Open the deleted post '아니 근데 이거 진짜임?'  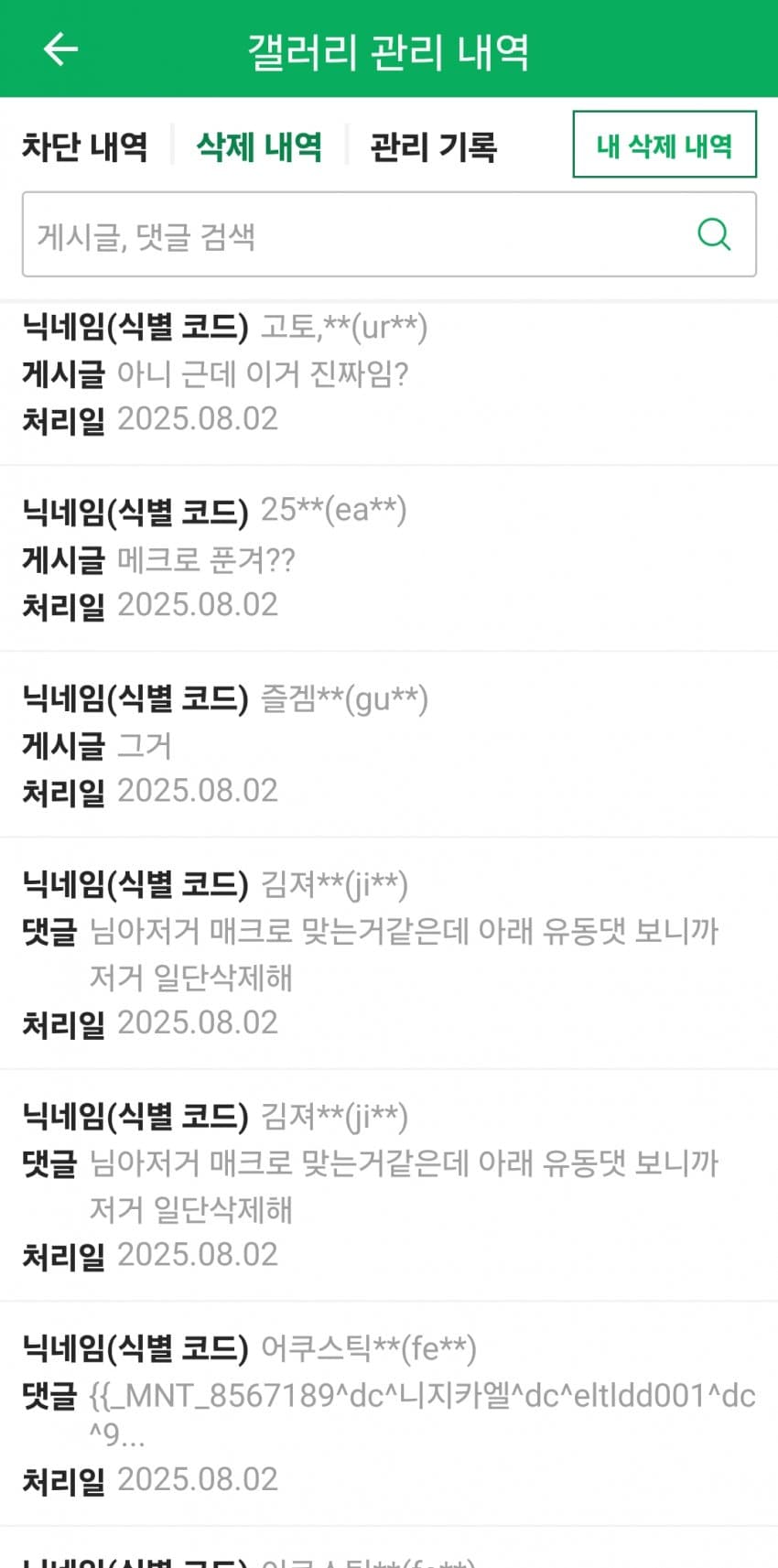(x=262, y=373)
